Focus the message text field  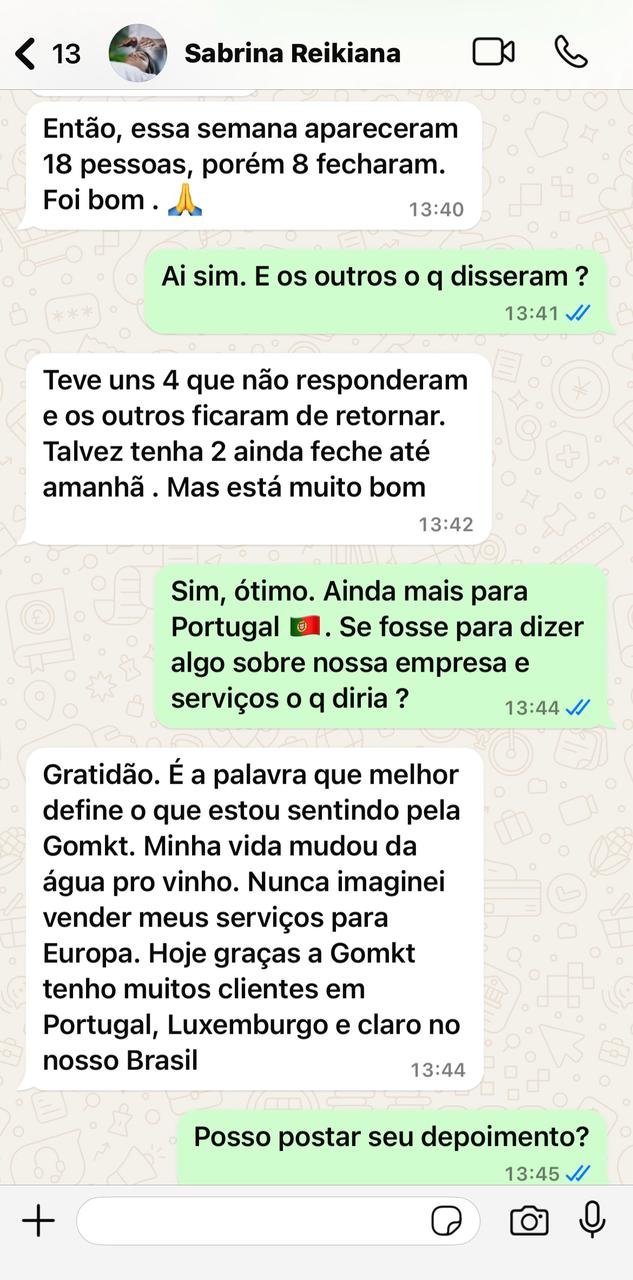(x=250, y=1220)
